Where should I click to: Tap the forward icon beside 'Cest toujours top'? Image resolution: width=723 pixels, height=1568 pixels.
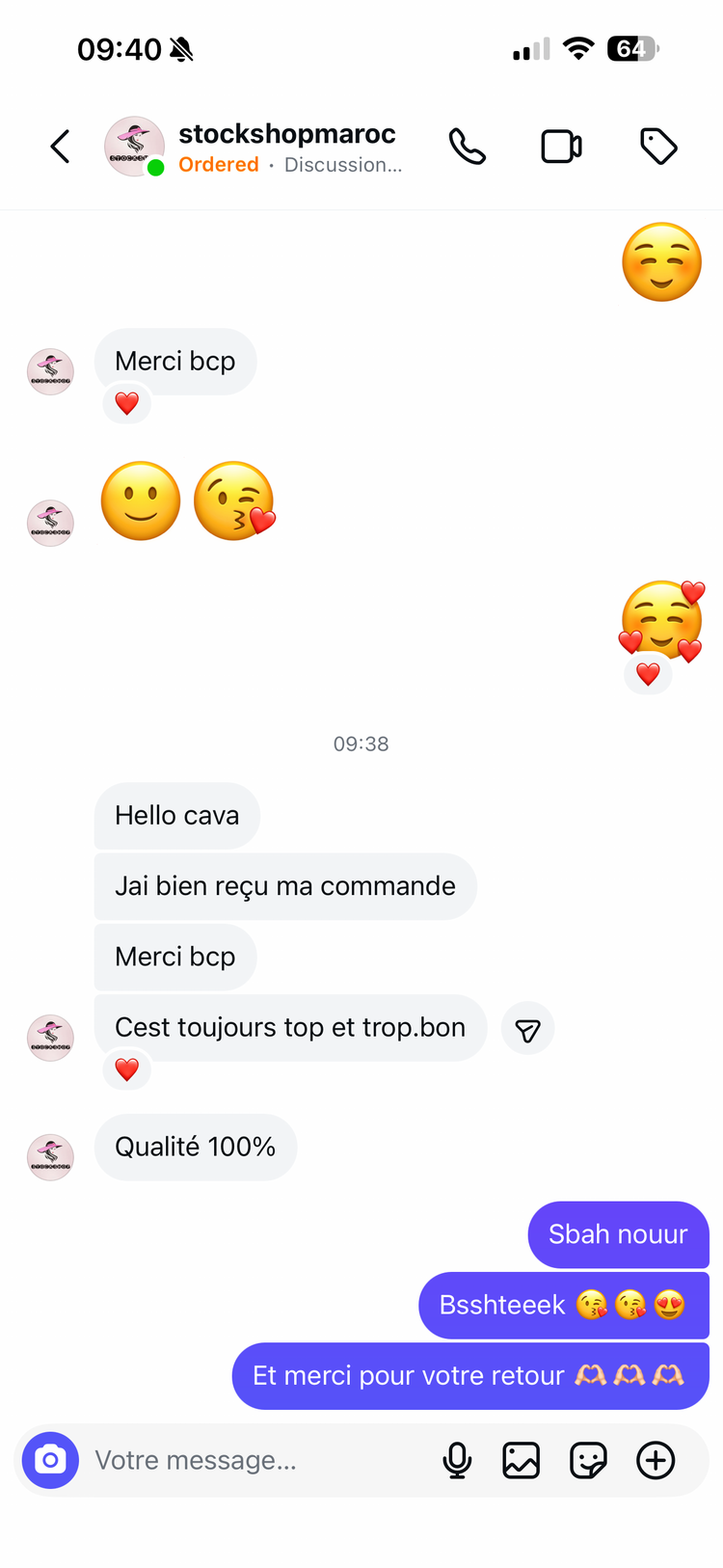click(527, 1030)
